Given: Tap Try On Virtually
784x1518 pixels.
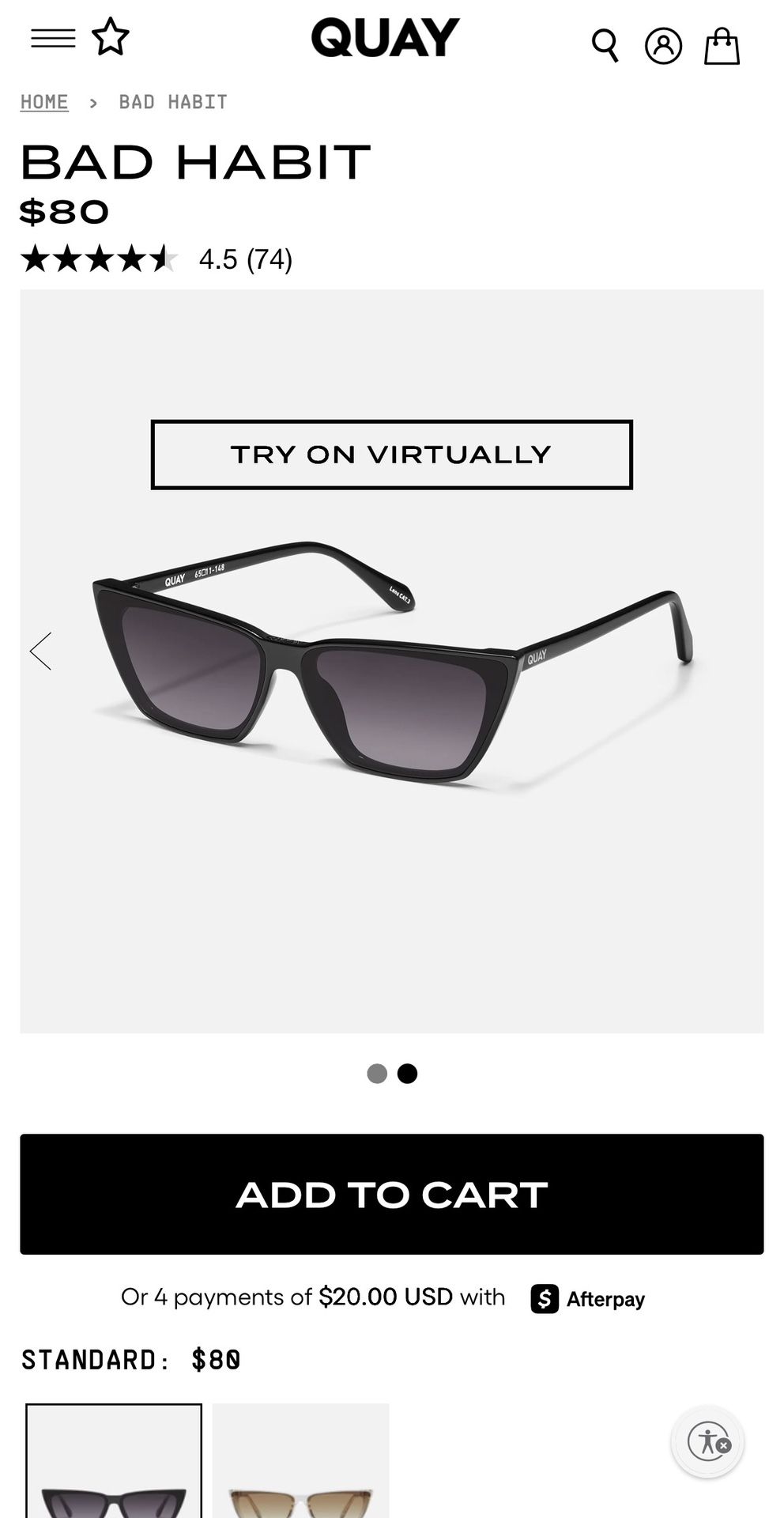Looking at the screenshot, I should pos(391,455).
